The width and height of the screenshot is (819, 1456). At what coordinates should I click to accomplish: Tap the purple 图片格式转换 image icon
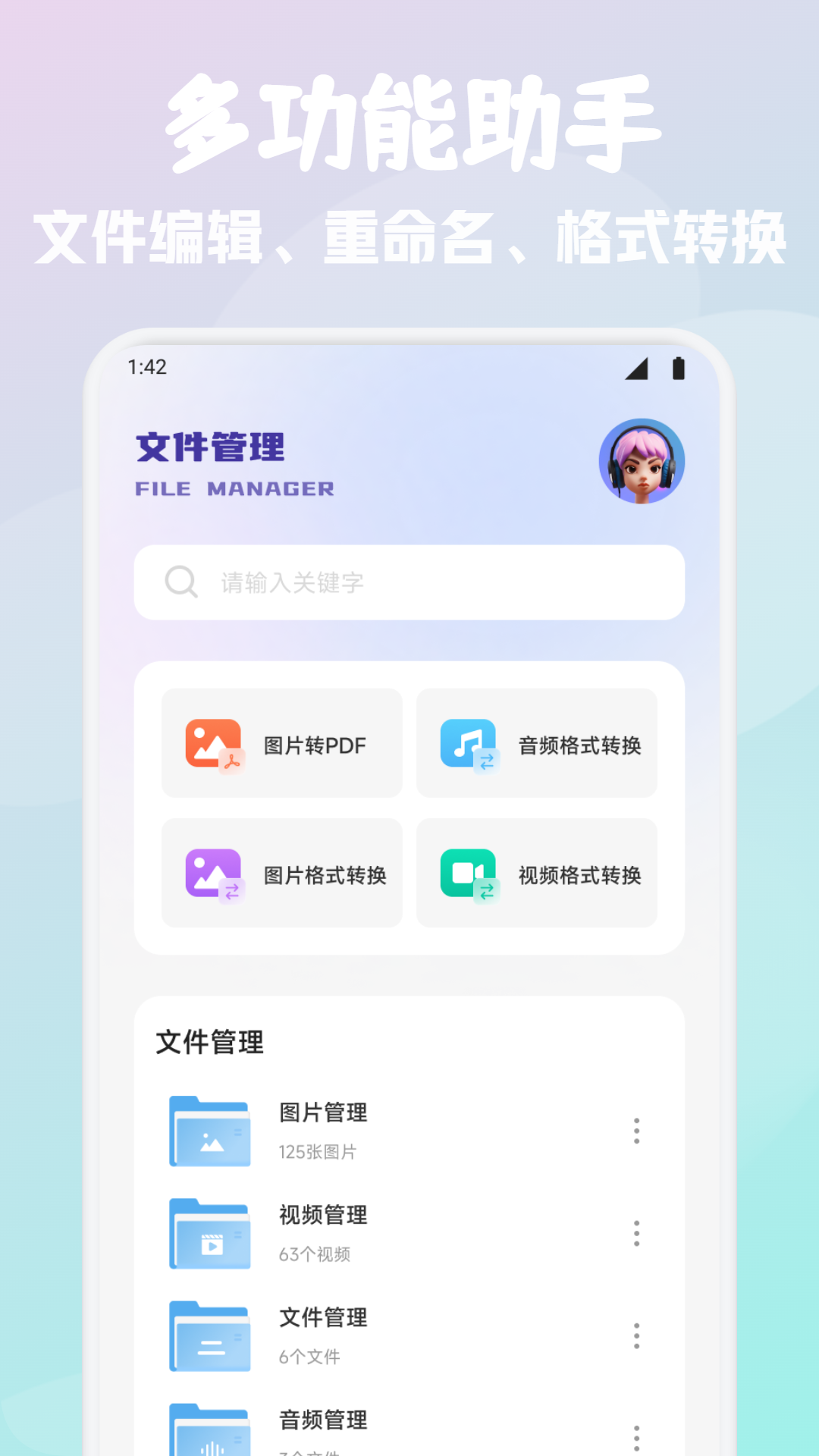213,874
